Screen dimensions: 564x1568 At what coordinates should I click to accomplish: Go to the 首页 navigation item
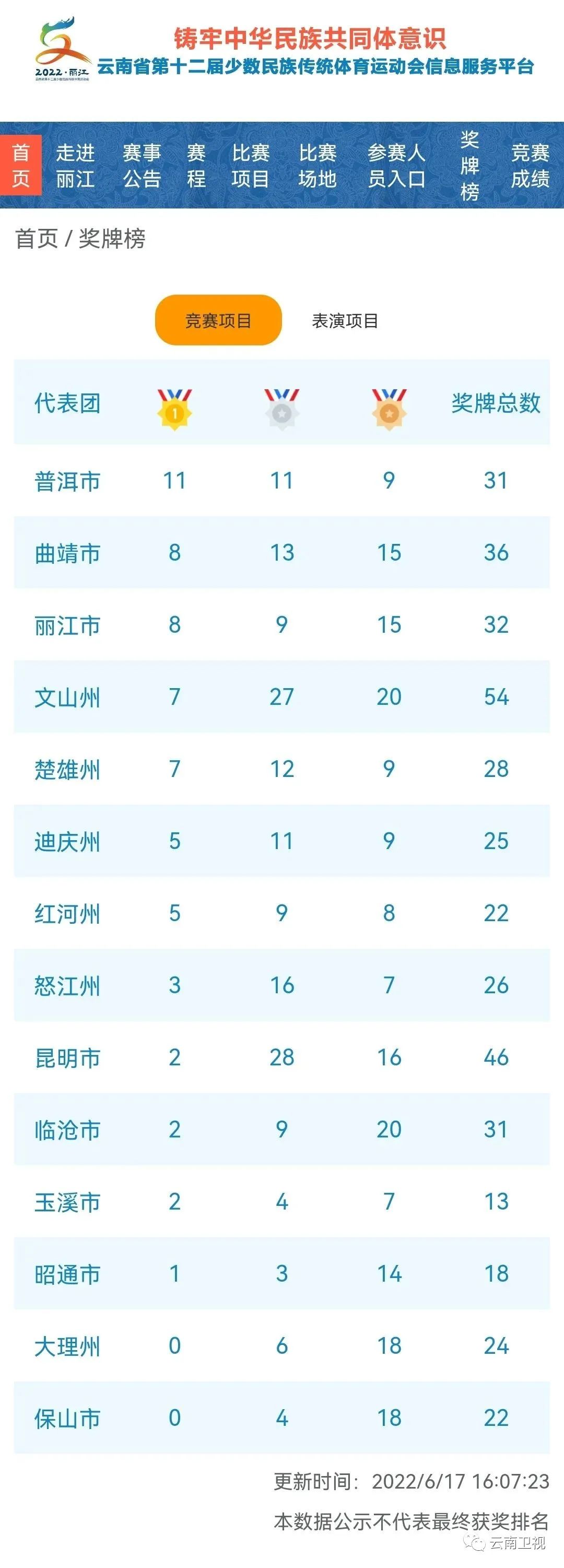(21, 165)
